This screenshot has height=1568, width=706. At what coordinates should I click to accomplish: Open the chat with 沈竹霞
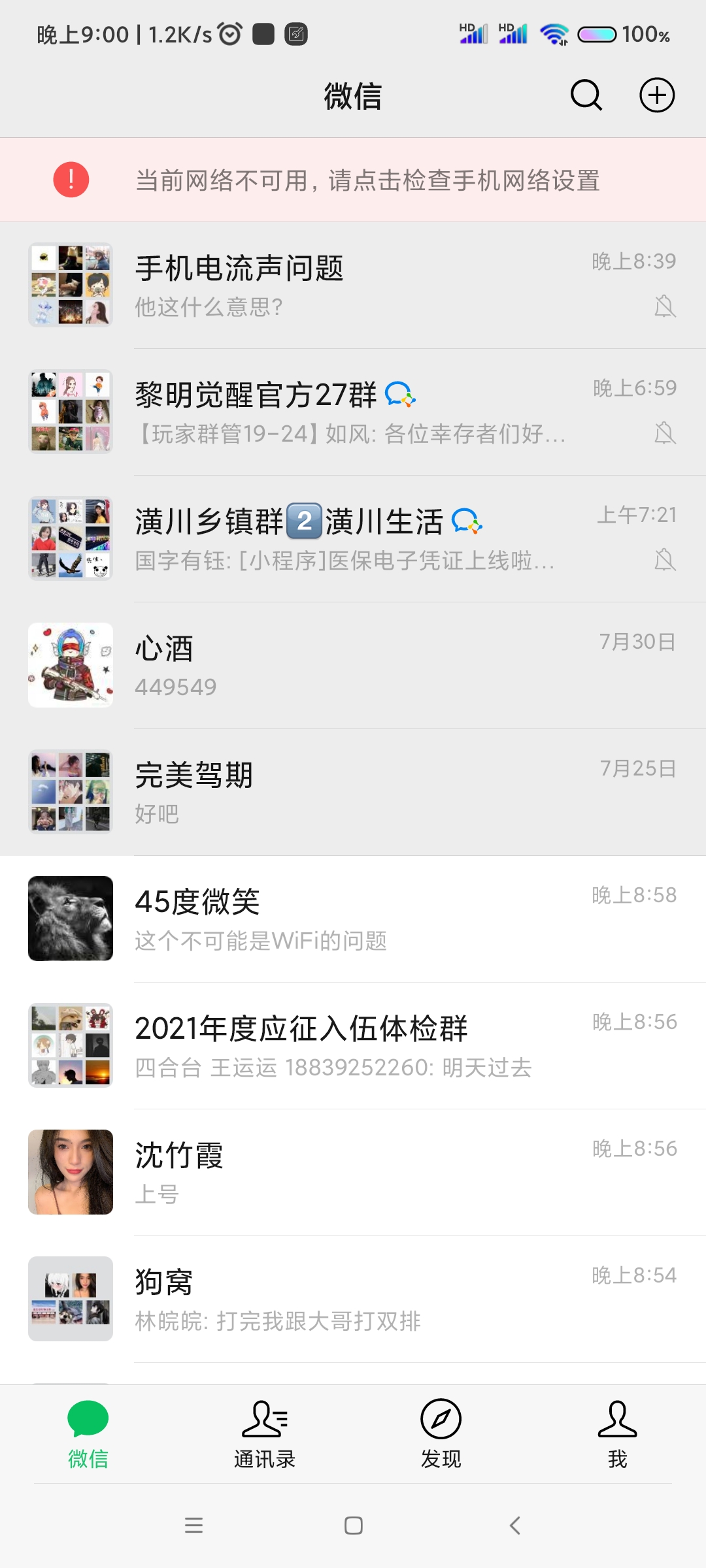pos(353,1173)
